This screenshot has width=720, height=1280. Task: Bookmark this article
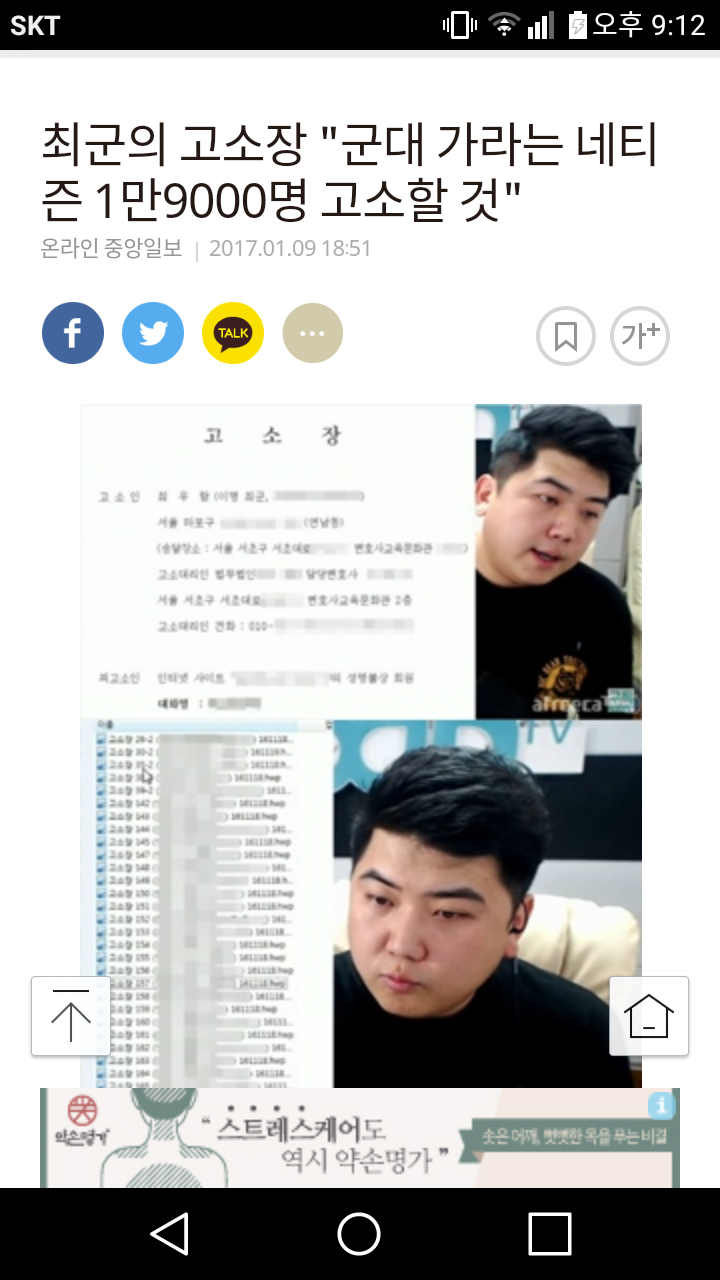coord(566,337)
